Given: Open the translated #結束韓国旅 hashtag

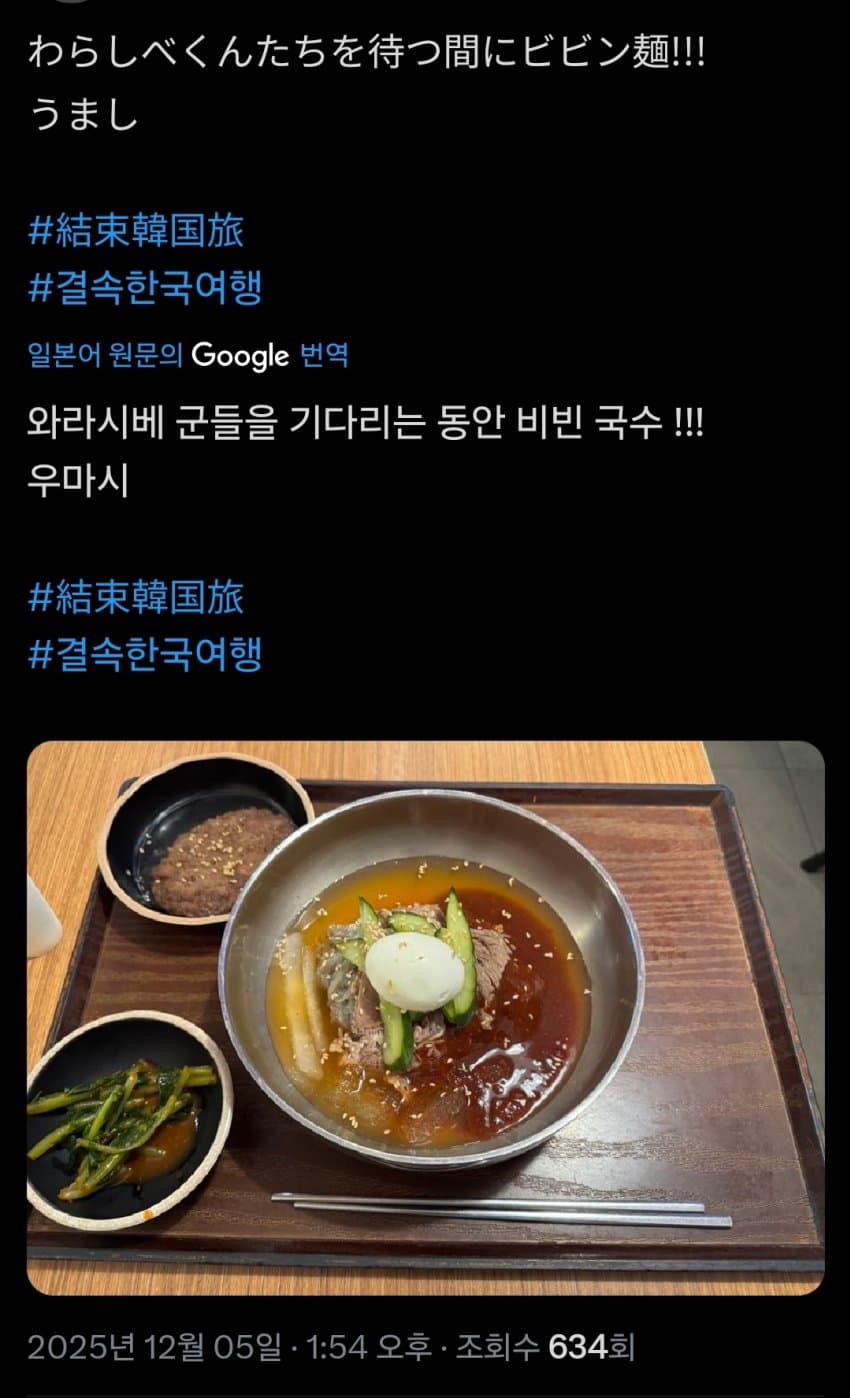Looking at the screenshot, I should point(136,597).
